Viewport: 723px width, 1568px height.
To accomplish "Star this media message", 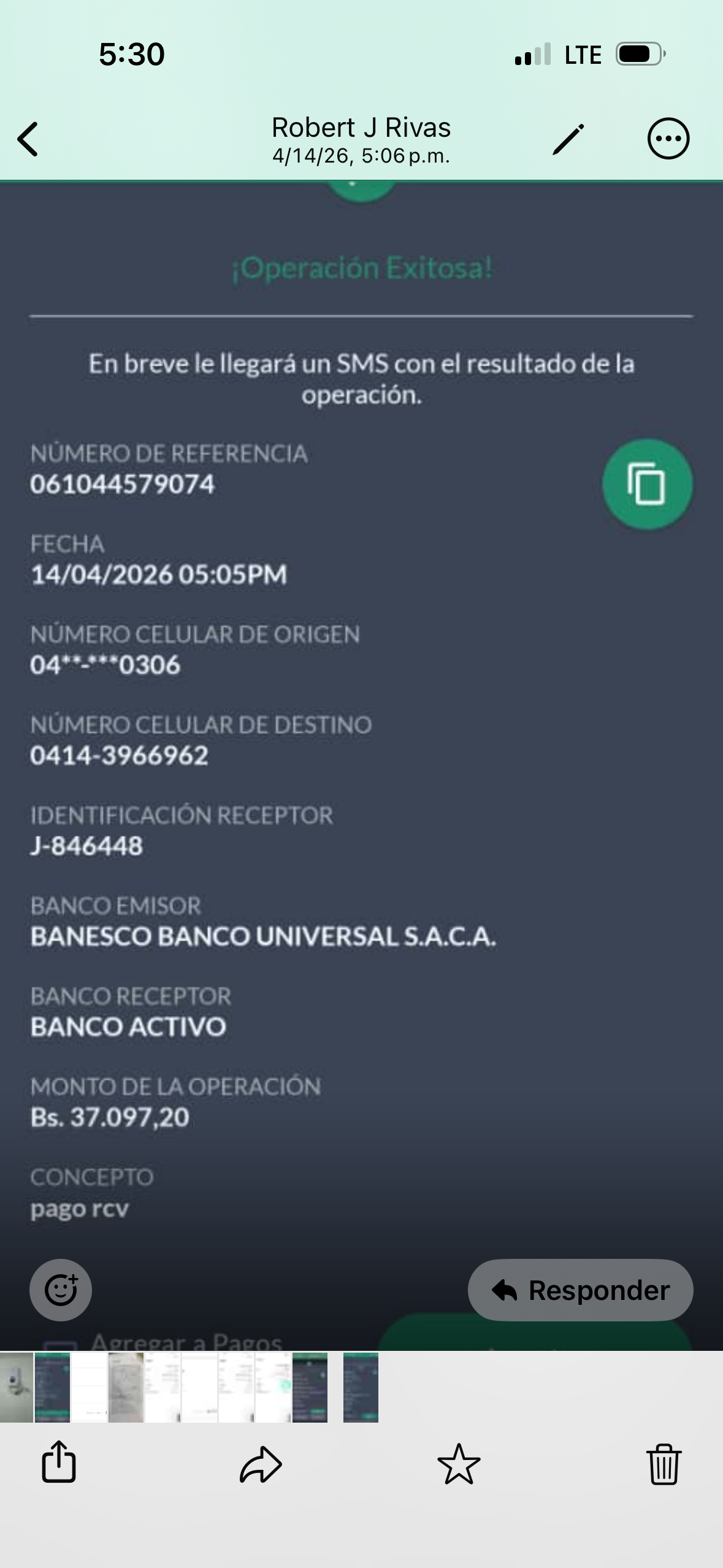I will pos(459,1464).
